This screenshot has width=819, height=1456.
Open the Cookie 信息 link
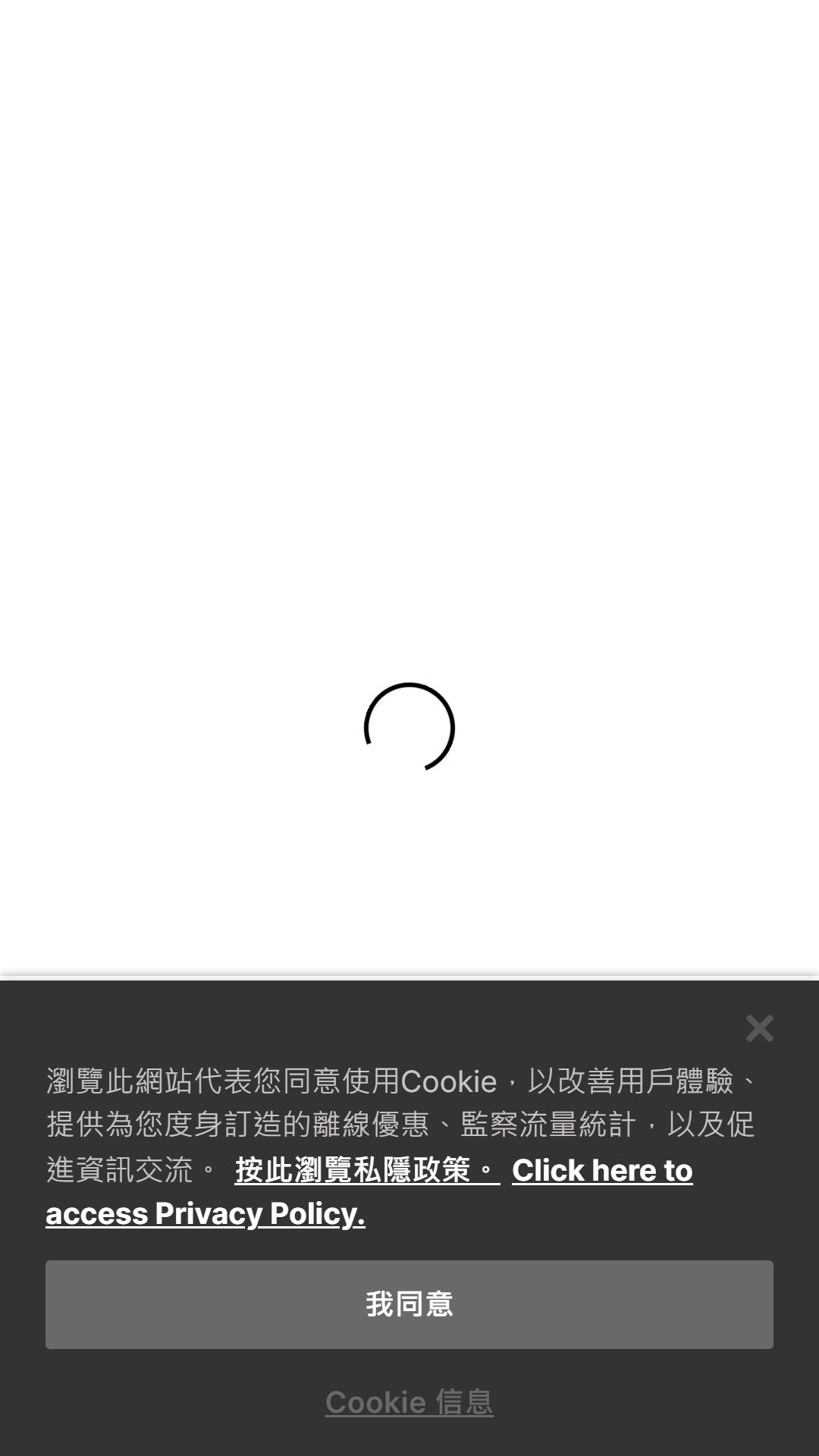(x=409, y=1402)
